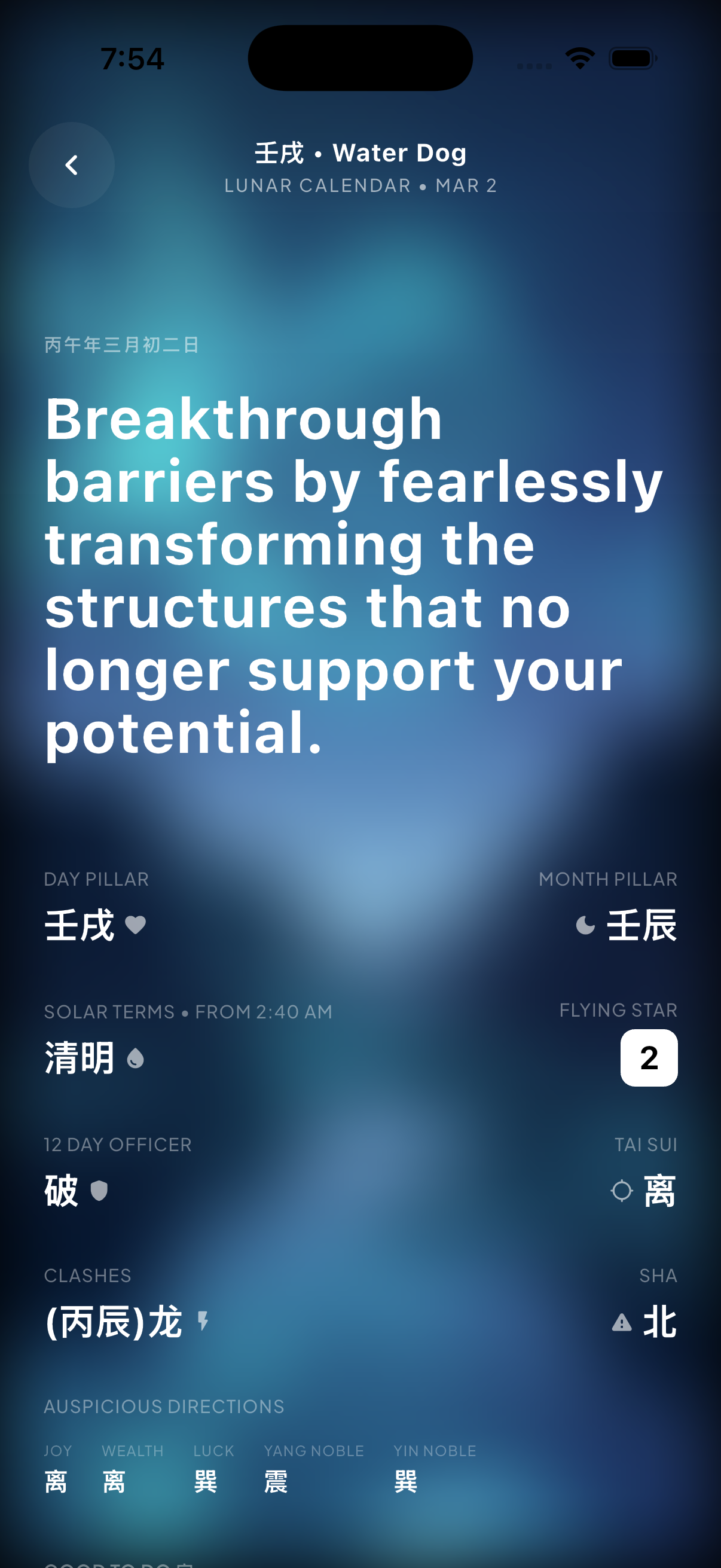The height and width of the screenshot is (1568, 721).
Task: Open the Flying Star 2 badge
Action: pos(649,1058)
